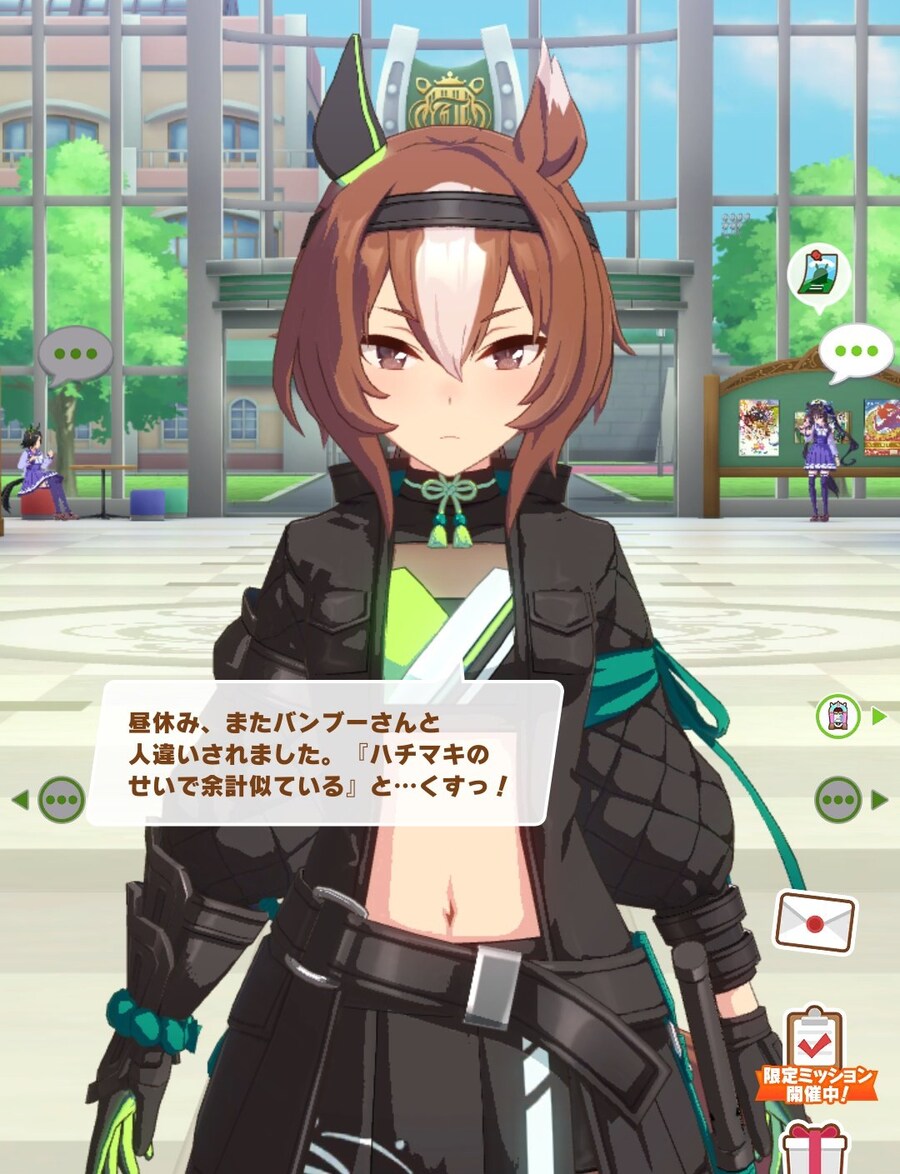Open the bulletin board notice icon
Screen dimensions: 900x1174
(x=818, y=274)
